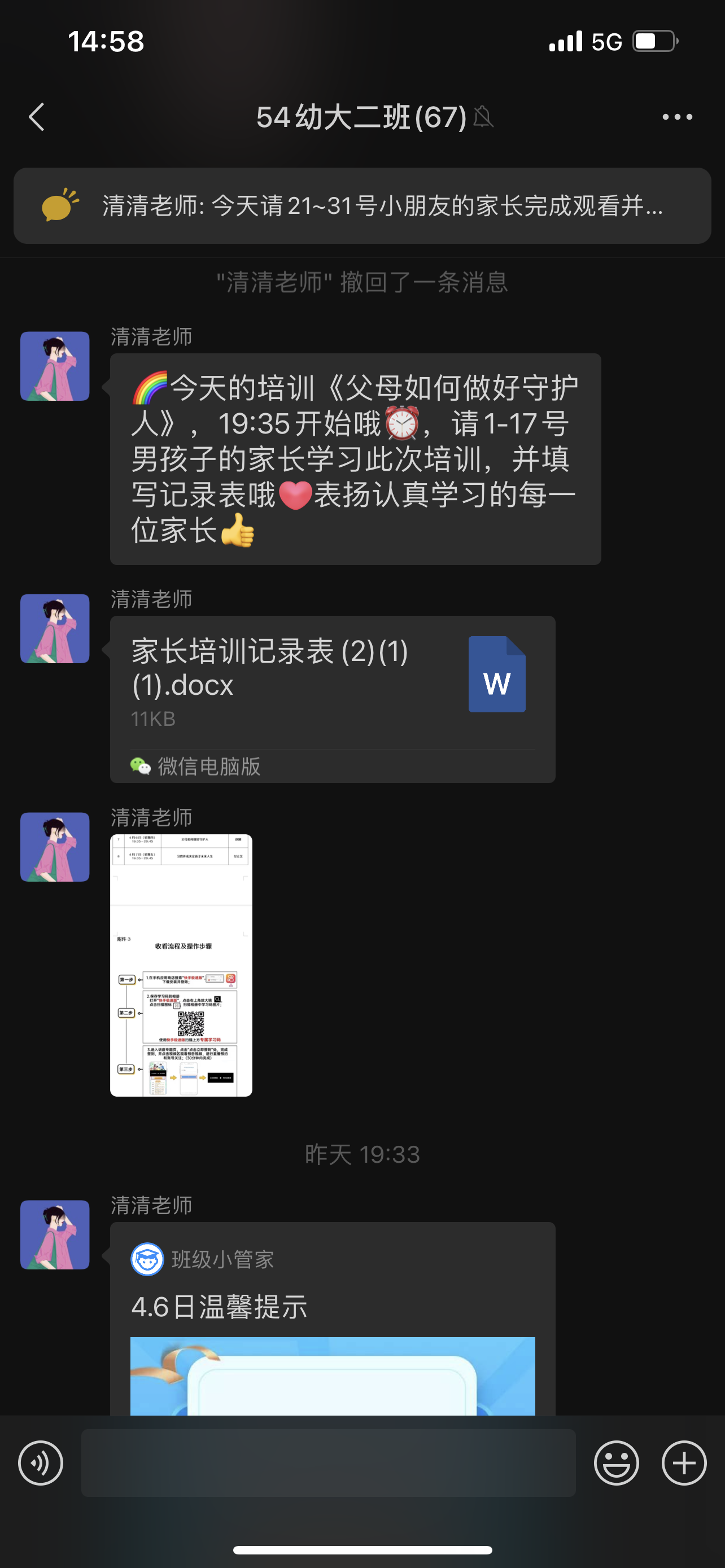Tap the message text input field
This screenshot has height=1568, width=725.
point(328,1462)
